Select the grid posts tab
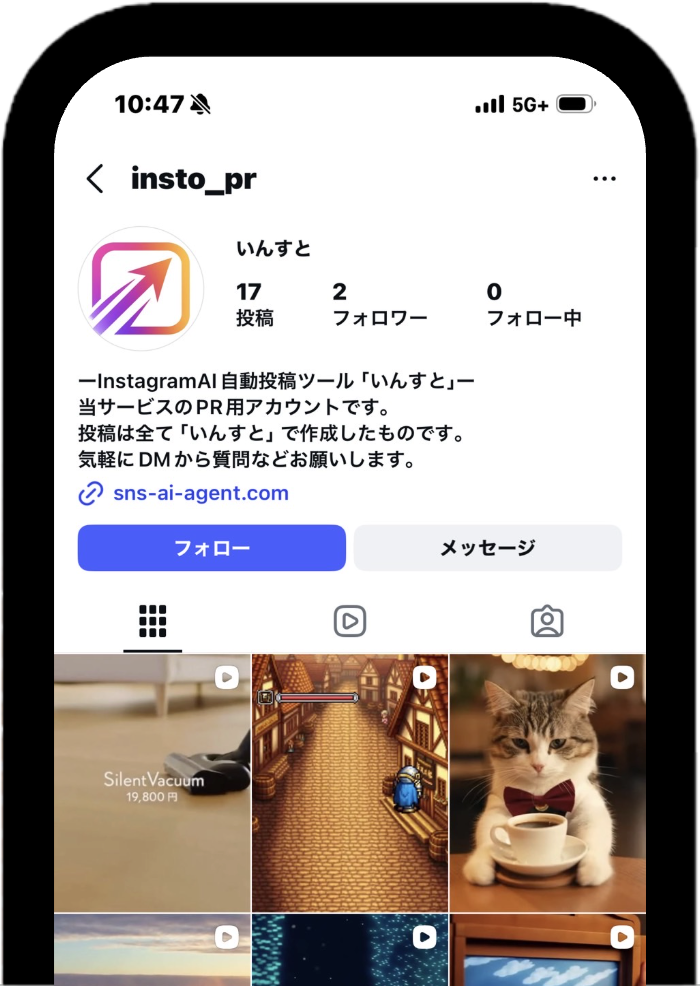 152,621
